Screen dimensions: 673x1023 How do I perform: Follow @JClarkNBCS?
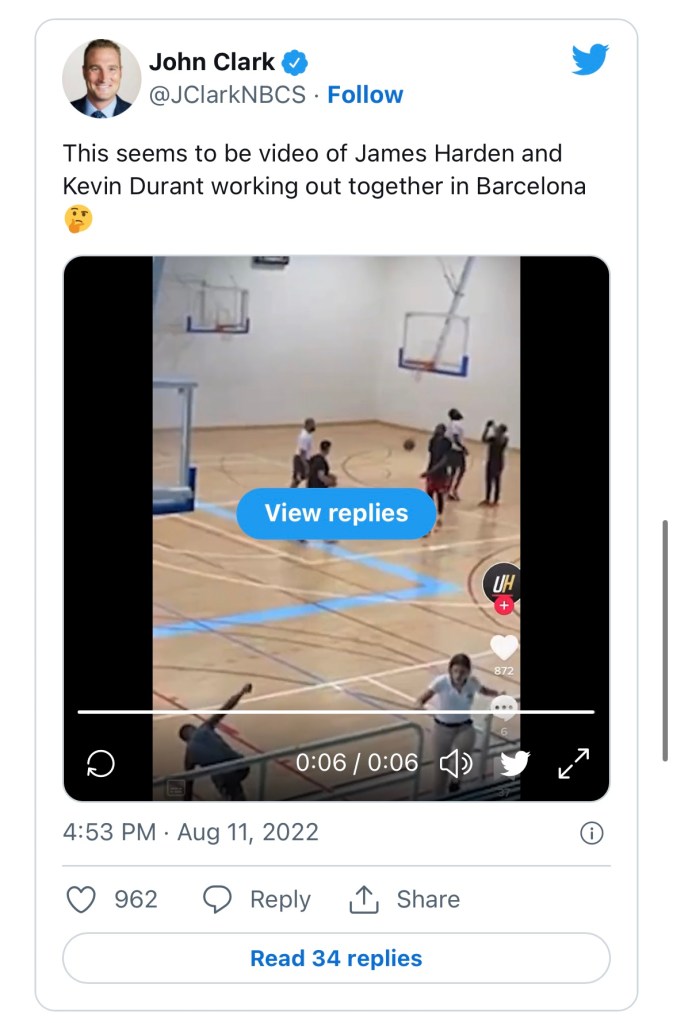[x=365, y=95]
